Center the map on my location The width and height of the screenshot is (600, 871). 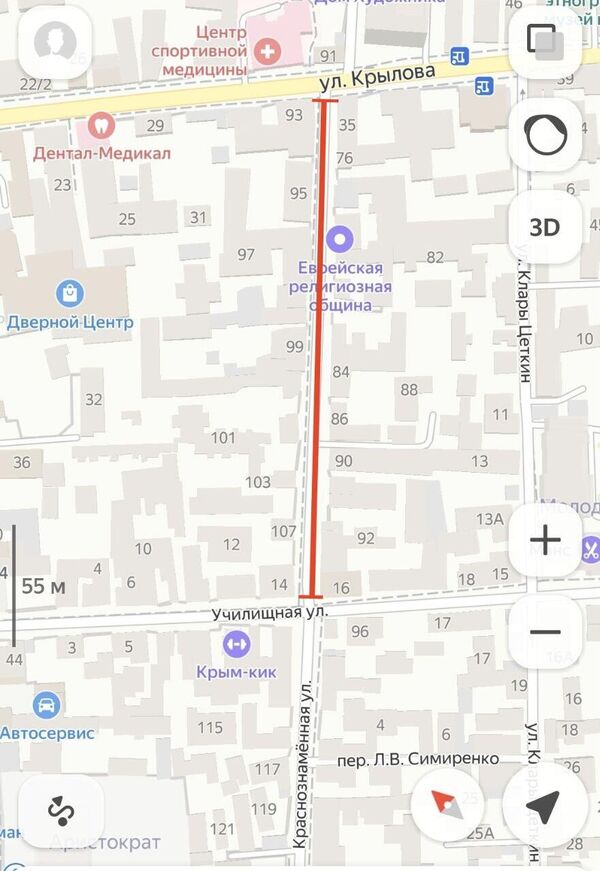[543, 806]
